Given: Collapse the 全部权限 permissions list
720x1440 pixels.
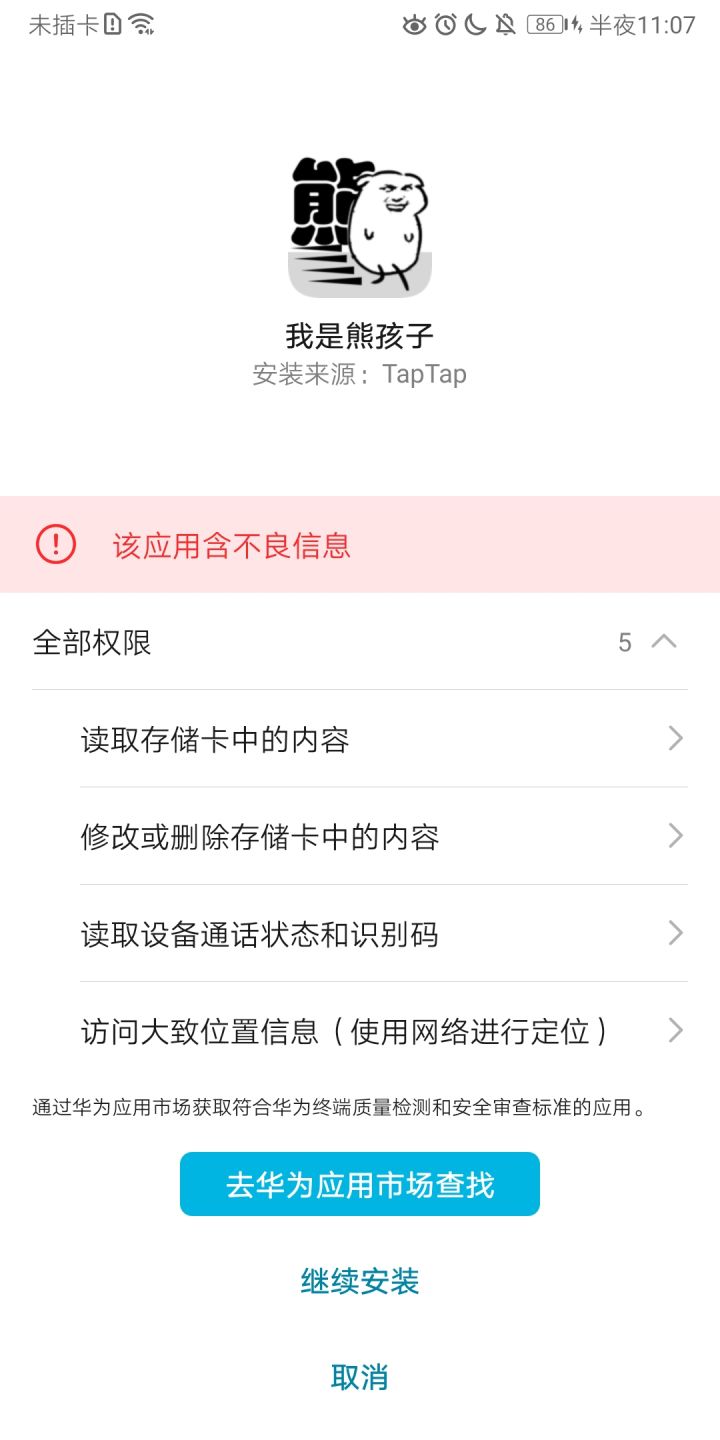Looking at the screenshot, I should click(x=665, y=643).
